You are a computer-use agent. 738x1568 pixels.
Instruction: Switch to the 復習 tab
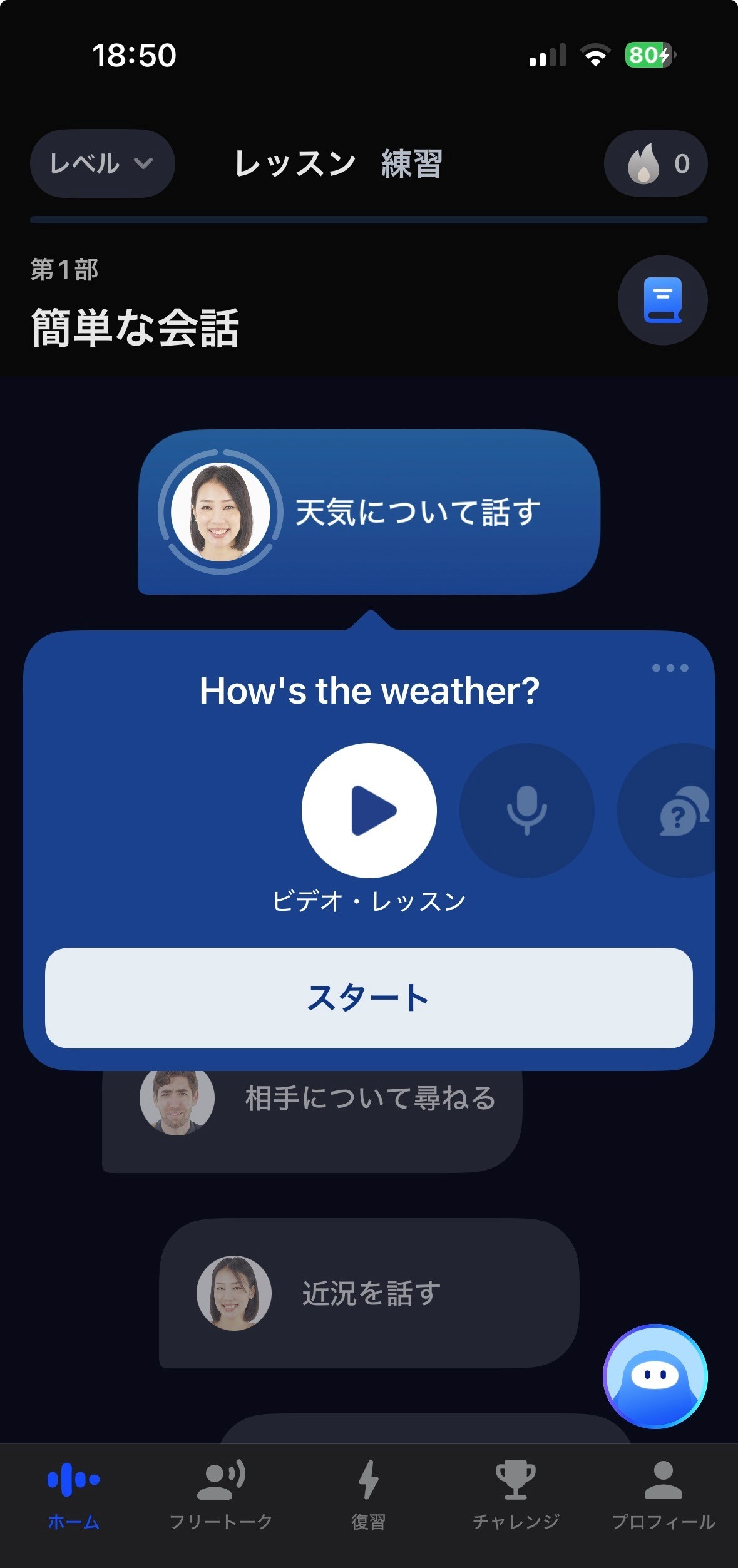[x=369, y=1494]
